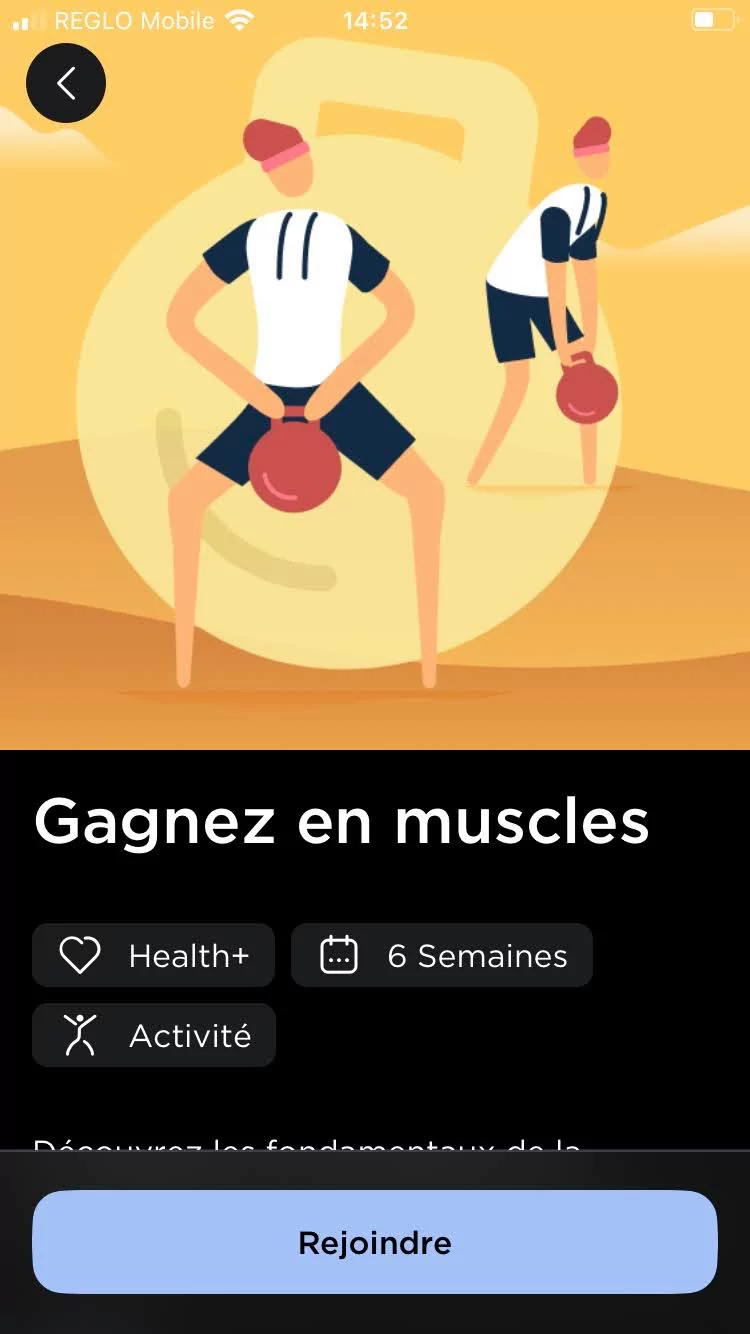Image resolution: width=750 pixels, height=1334 pixels.
Task: Go back using the arrow button
Action: pyautogui.click(x=66, y=83)
